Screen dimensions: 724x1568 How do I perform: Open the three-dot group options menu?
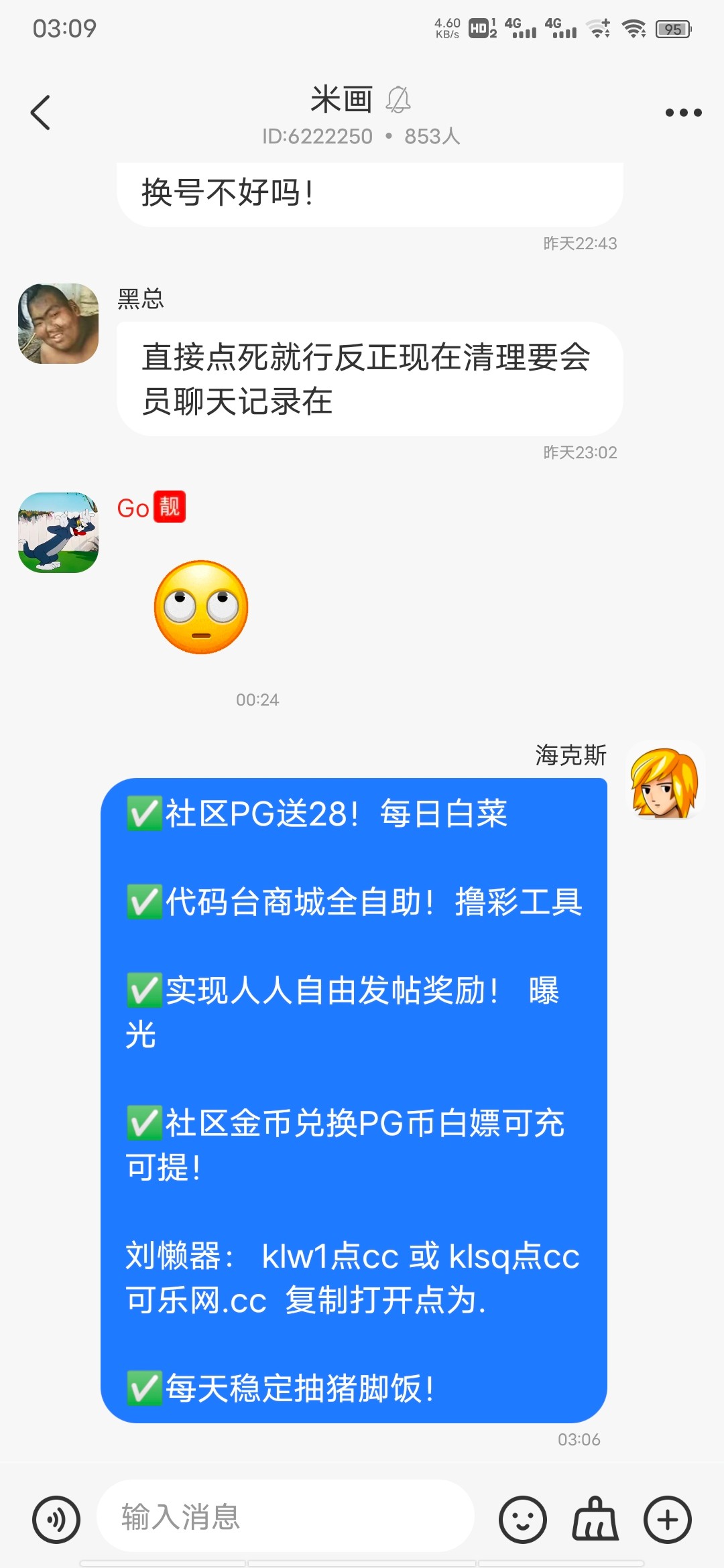tap(683, 113)
